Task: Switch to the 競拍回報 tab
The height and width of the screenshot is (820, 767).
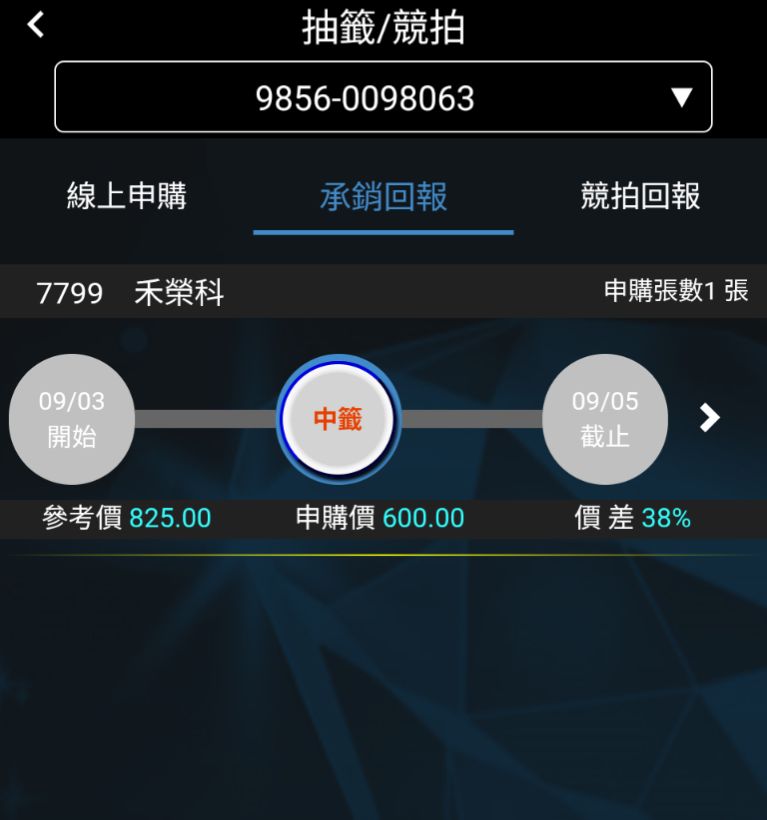Action: pos(640,196)
